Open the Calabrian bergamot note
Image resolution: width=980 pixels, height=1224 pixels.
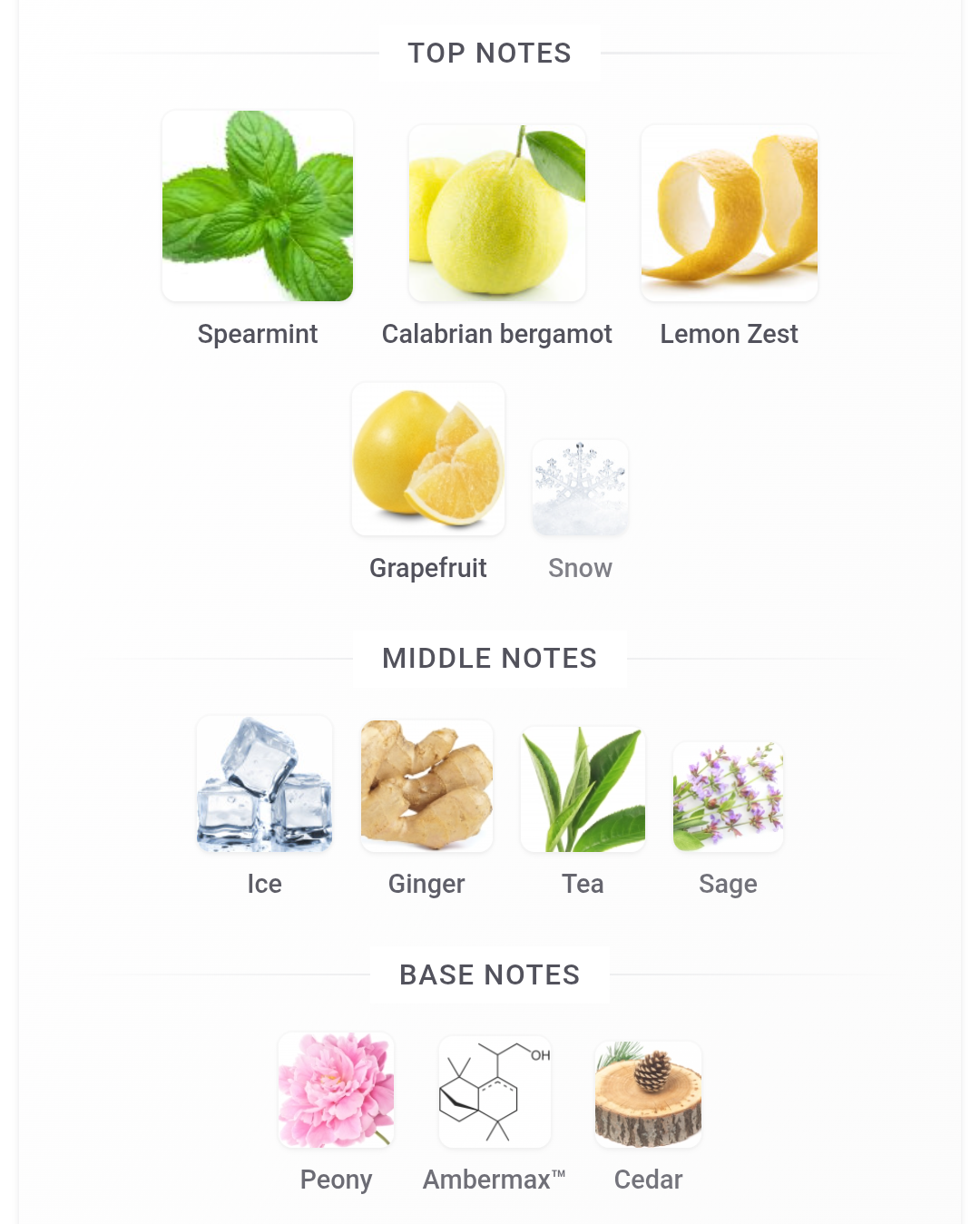tap(497, 214)
